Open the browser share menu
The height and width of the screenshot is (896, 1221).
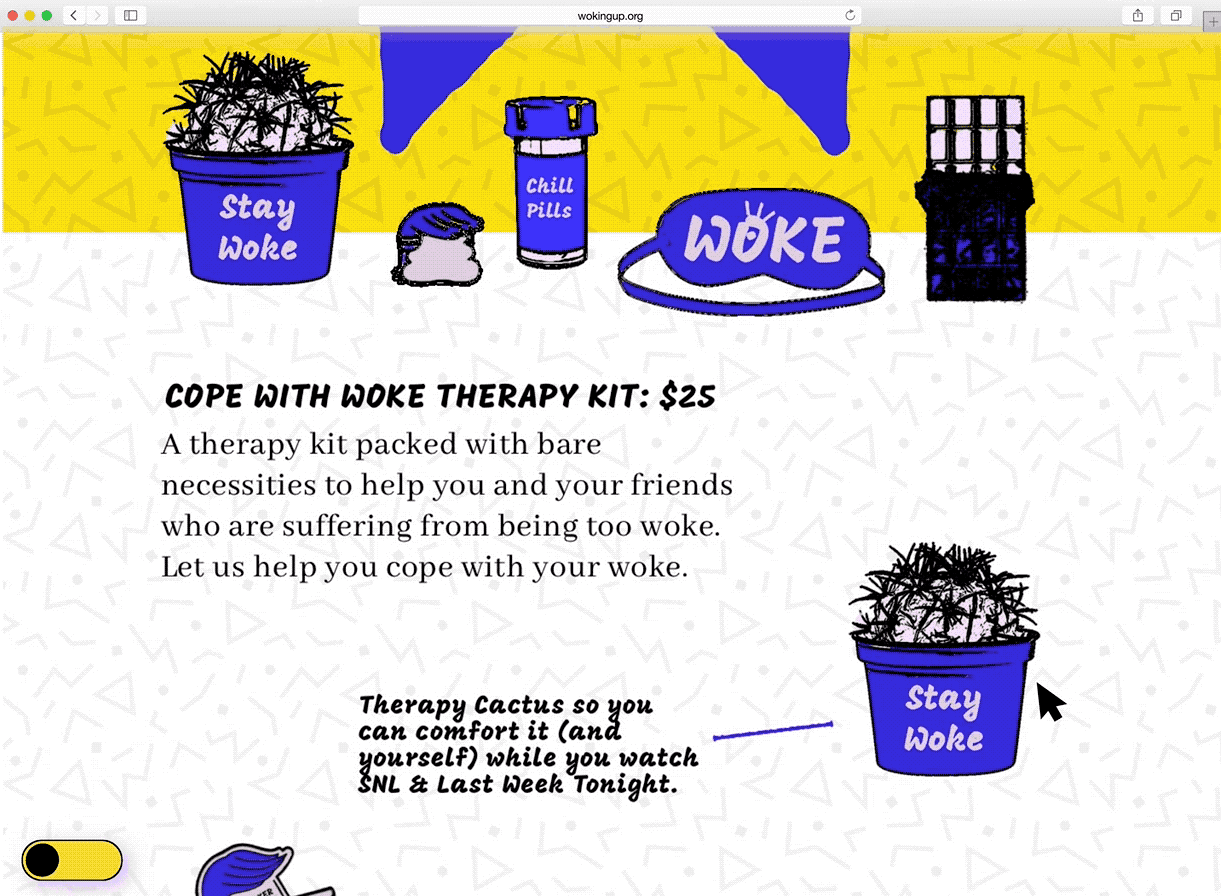pos(1138,15)
